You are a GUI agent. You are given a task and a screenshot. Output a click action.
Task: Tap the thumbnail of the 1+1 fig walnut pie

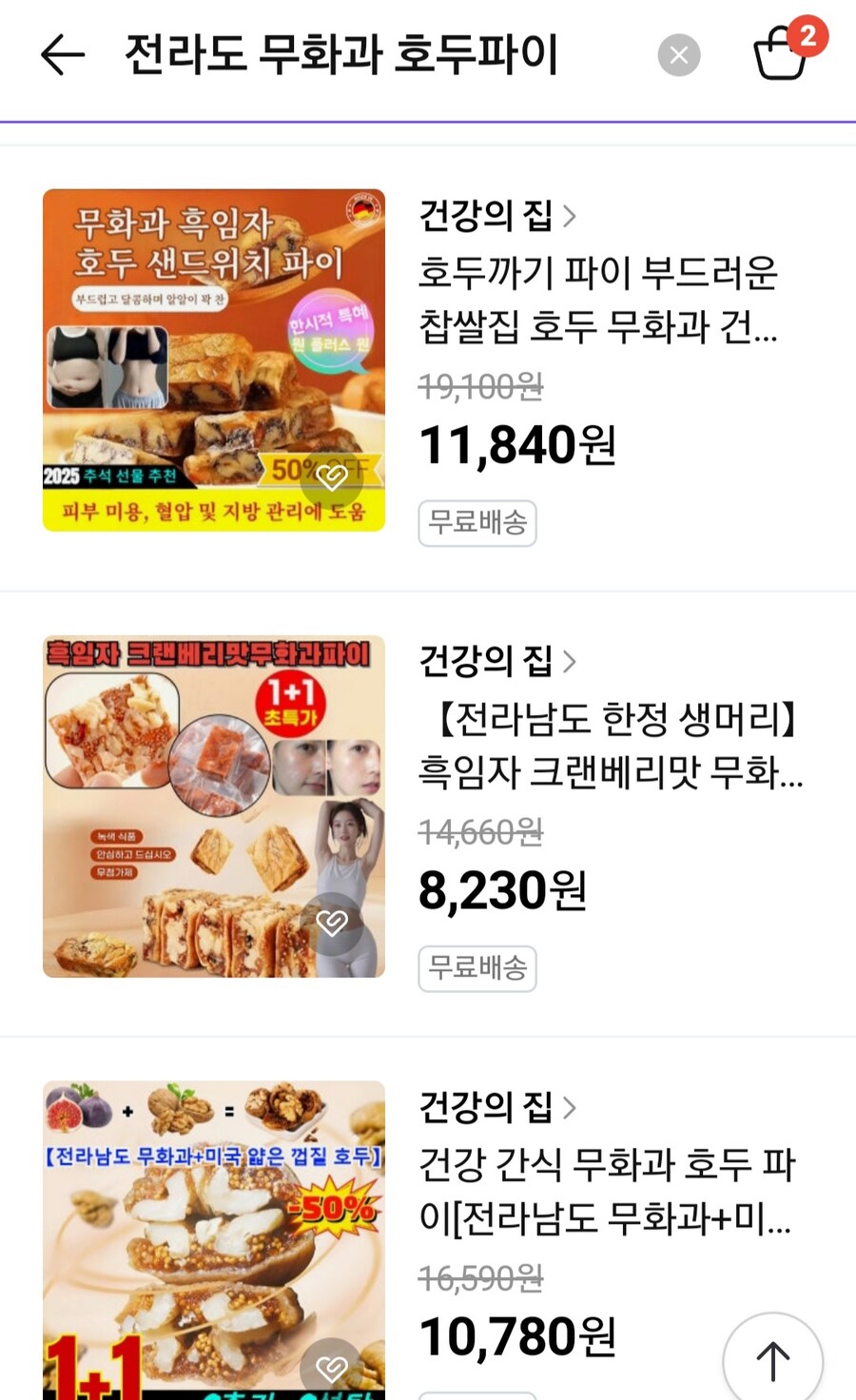pyautogui.click(x=213, y=1236)
